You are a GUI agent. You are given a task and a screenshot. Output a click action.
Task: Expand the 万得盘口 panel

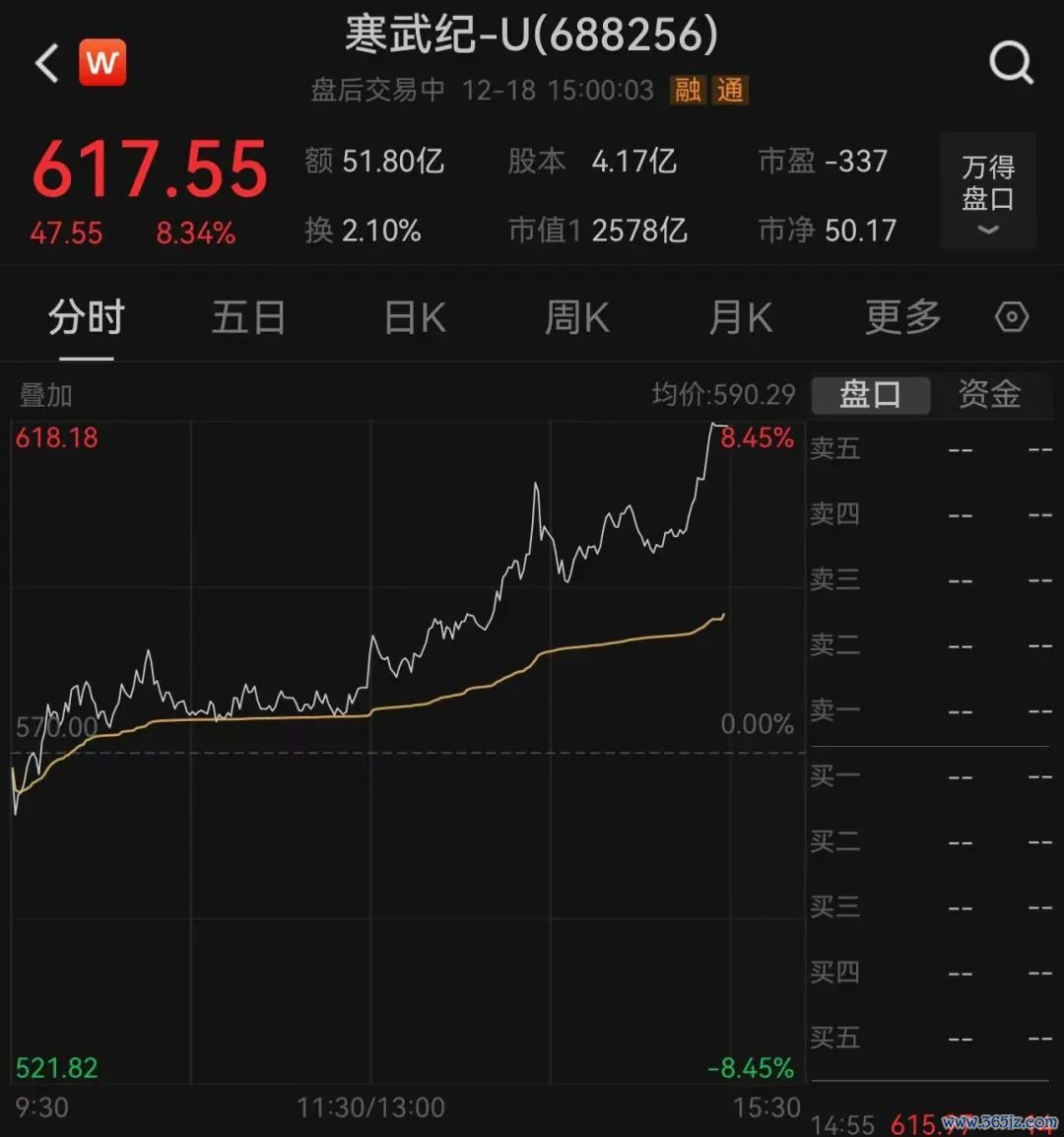point(987,192)
